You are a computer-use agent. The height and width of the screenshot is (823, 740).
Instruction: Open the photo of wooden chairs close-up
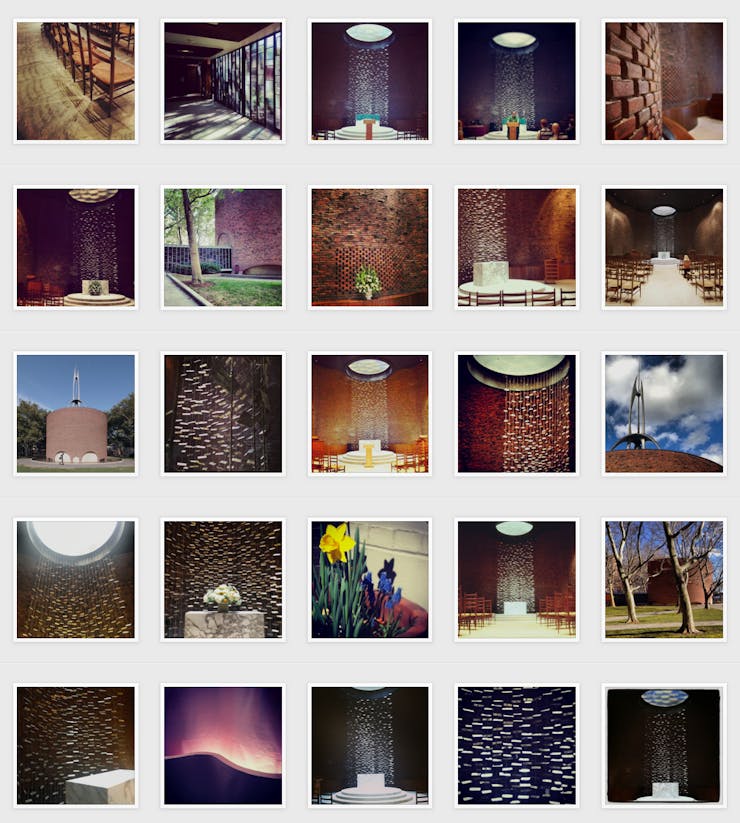76,81
